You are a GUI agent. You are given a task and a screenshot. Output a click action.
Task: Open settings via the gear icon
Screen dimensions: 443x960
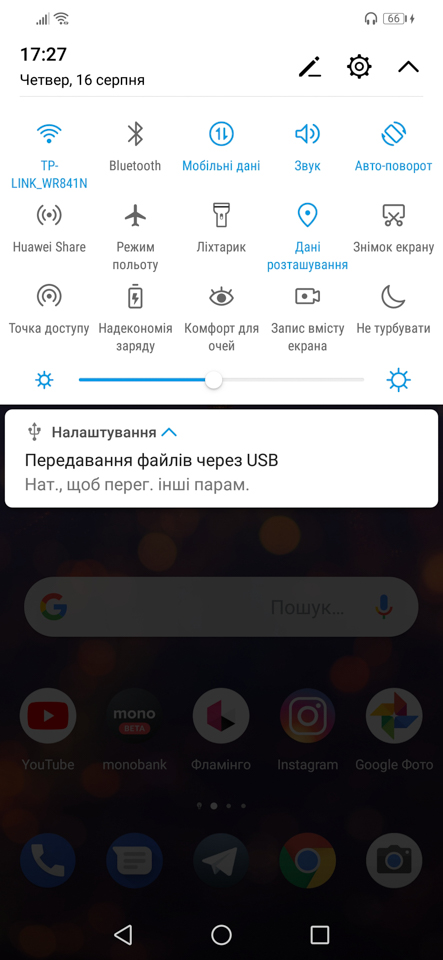tap(359, 66)
